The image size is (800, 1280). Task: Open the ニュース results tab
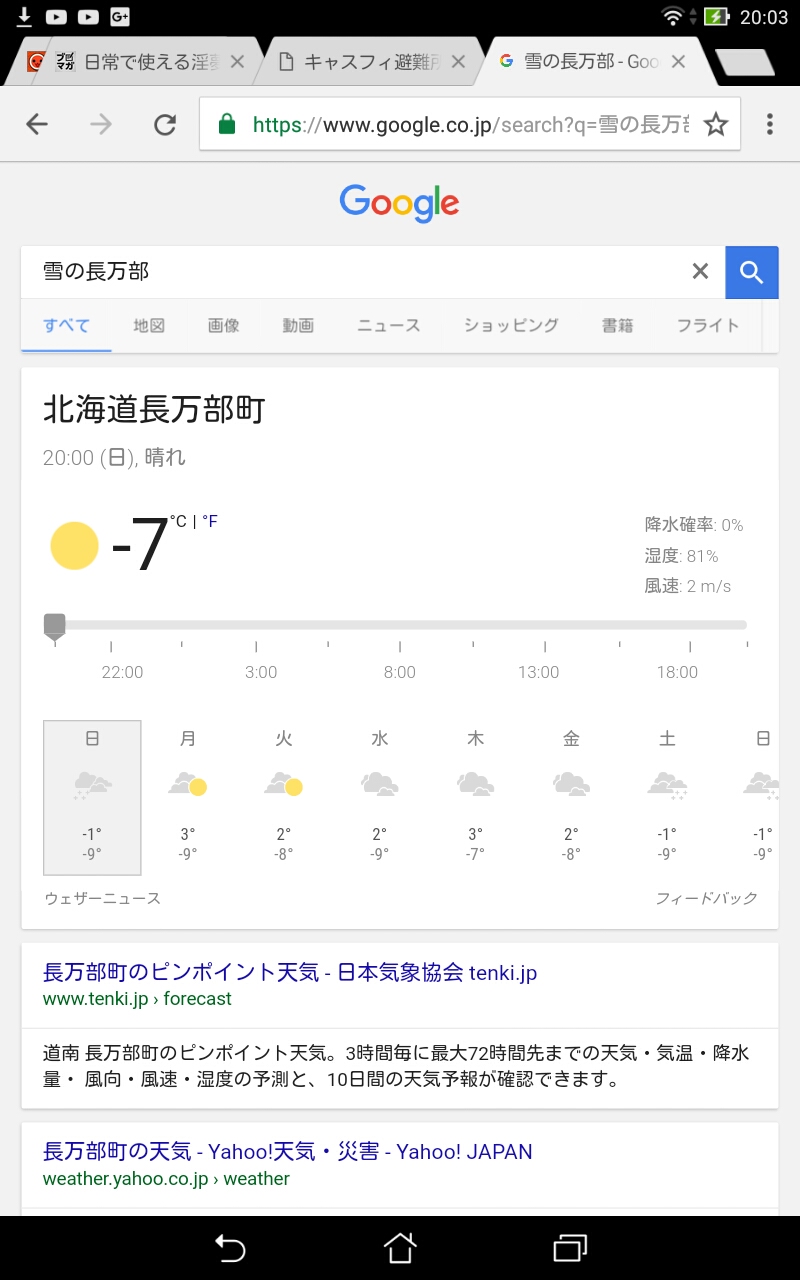(388, 325)
